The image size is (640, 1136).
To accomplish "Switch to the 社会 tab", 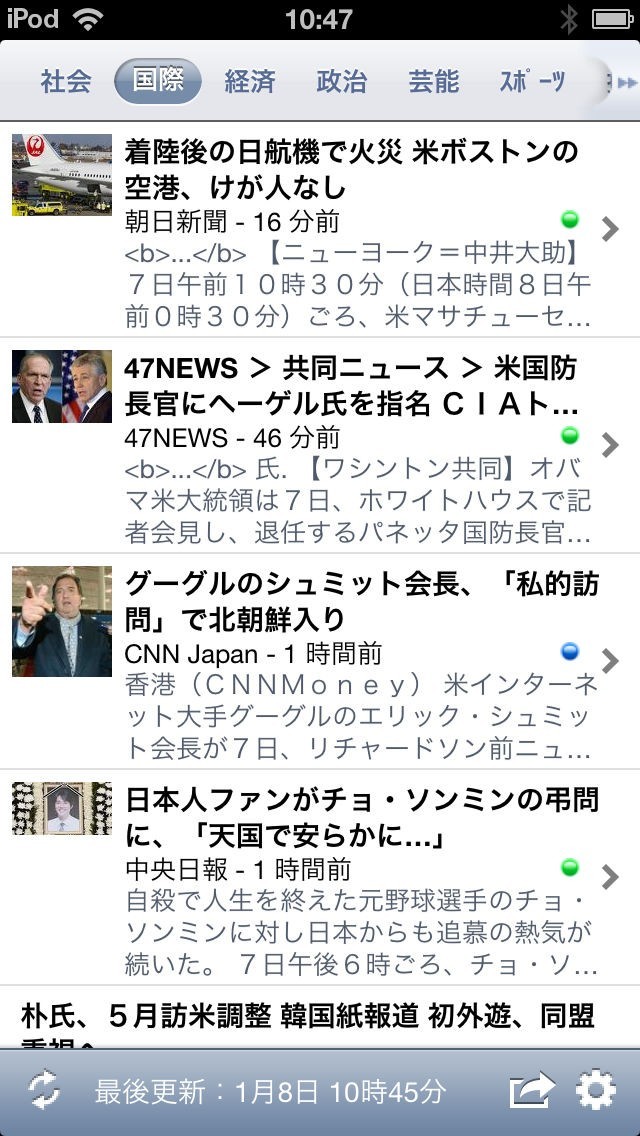I will click(x=66, y=82).
